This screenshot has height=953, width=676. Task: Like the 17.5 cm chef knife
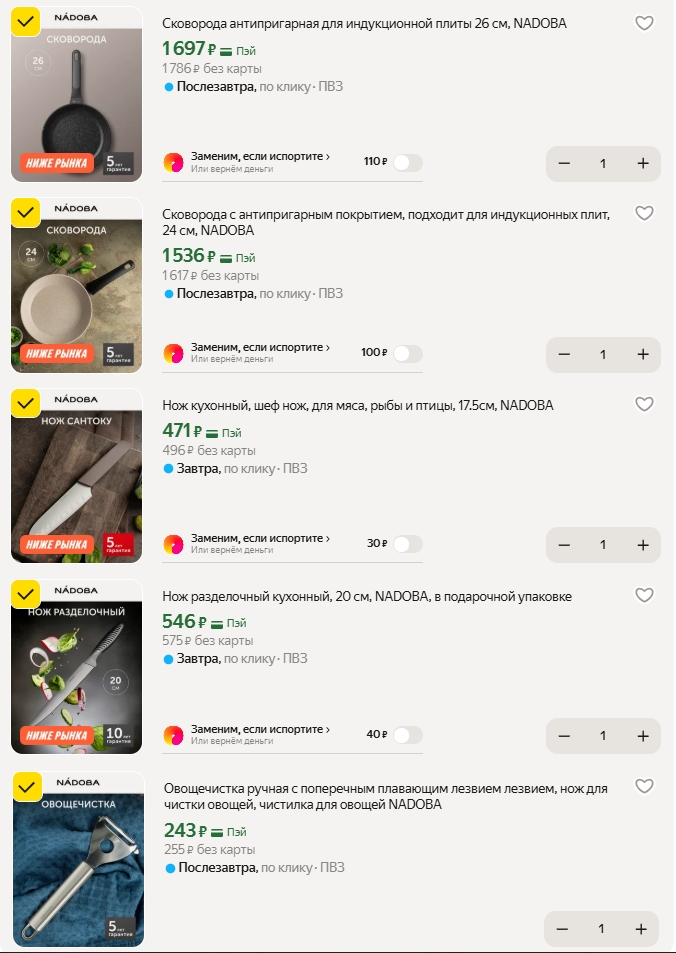point(645,404)
